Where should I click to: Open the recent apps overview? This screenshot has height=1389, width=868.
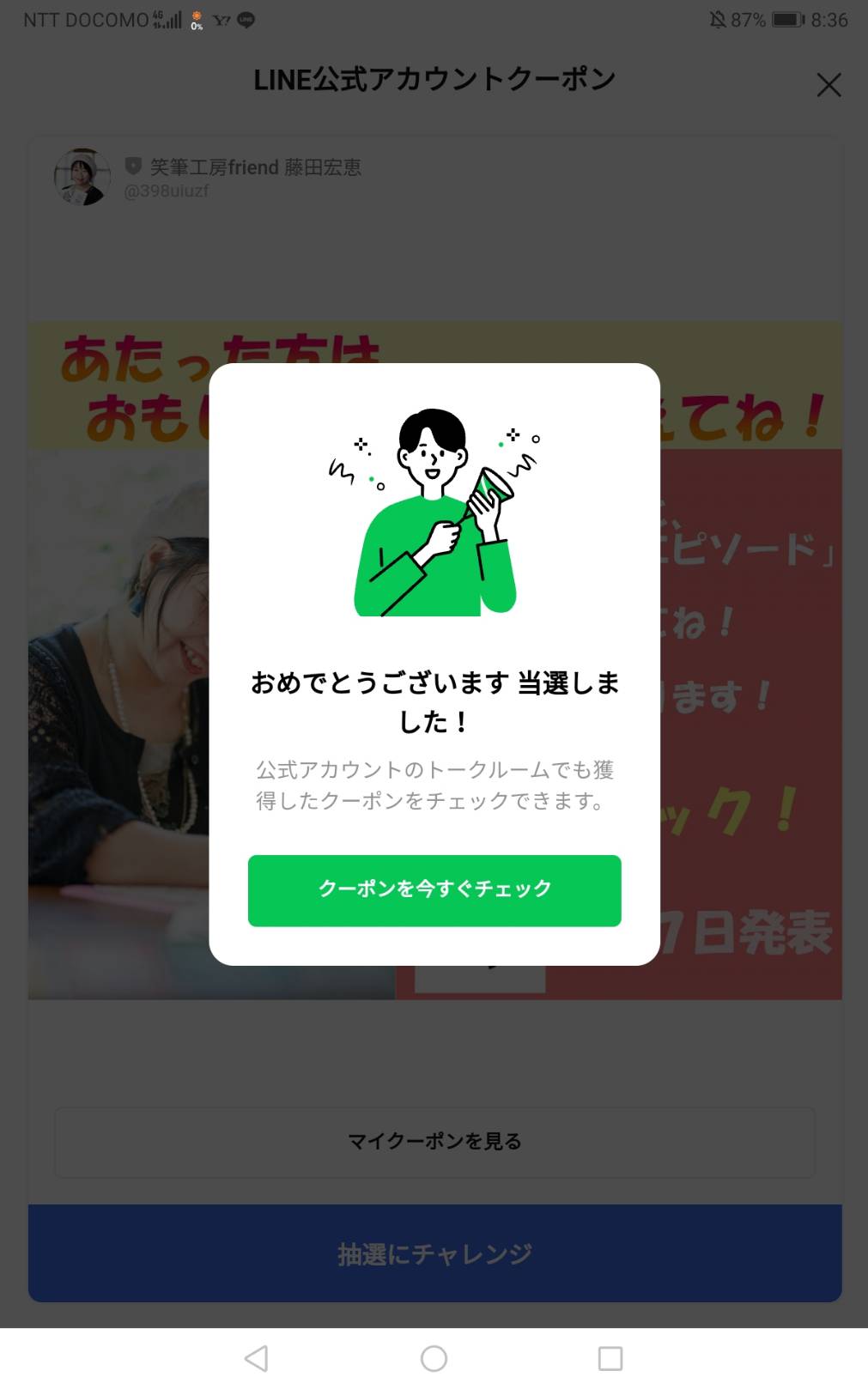coord(610,1358)
